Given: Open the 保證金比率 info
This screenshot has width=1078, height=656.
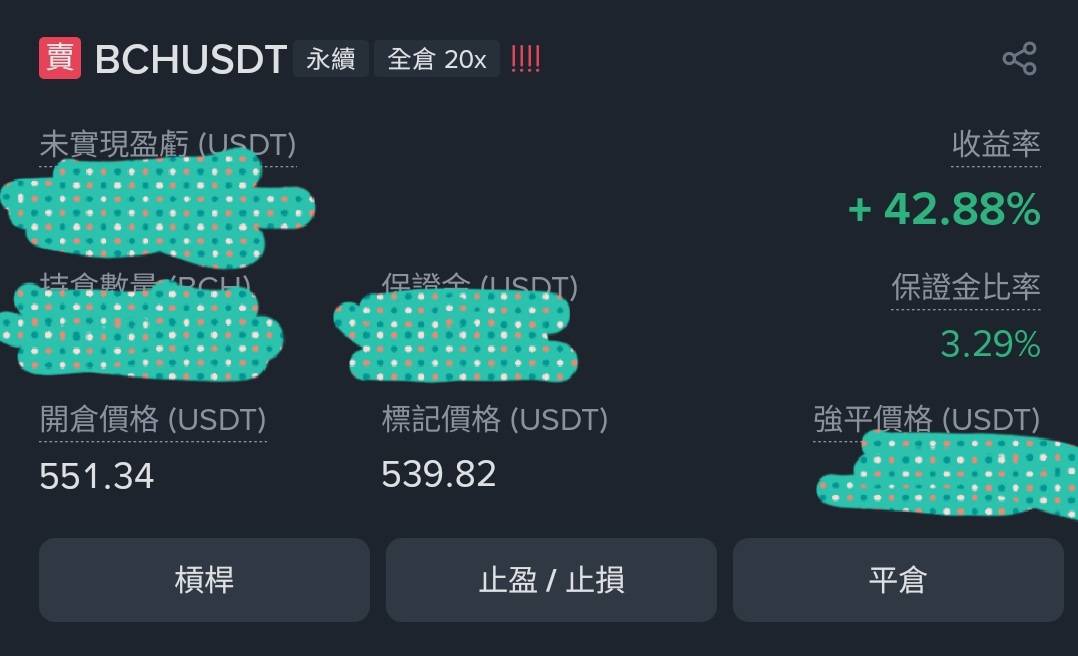Looking at the screenshot, I should [965, 288].
